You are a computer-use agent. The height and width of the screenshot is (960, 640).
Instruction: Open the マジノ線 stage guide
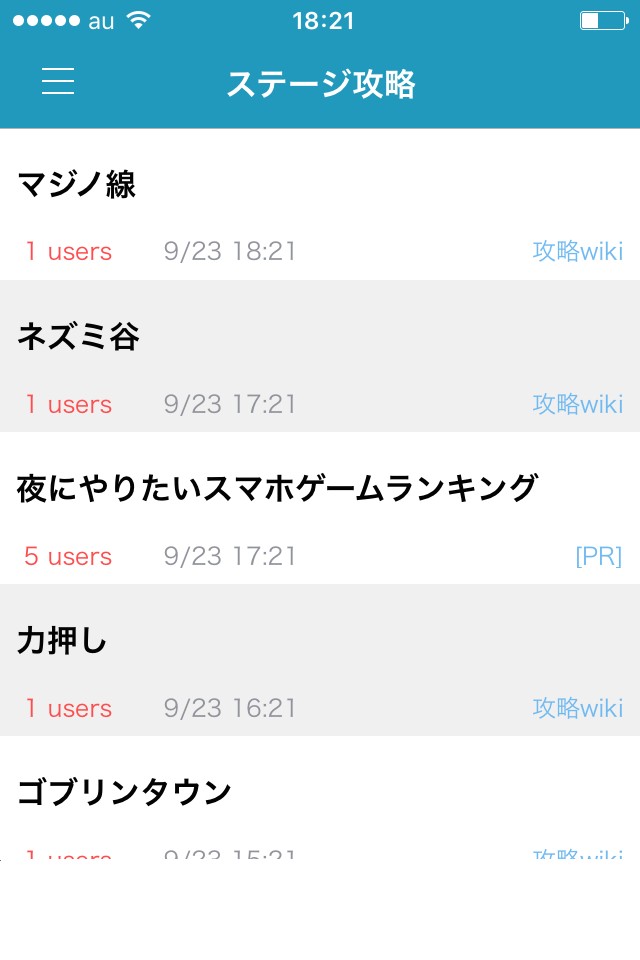coord(77,185)
